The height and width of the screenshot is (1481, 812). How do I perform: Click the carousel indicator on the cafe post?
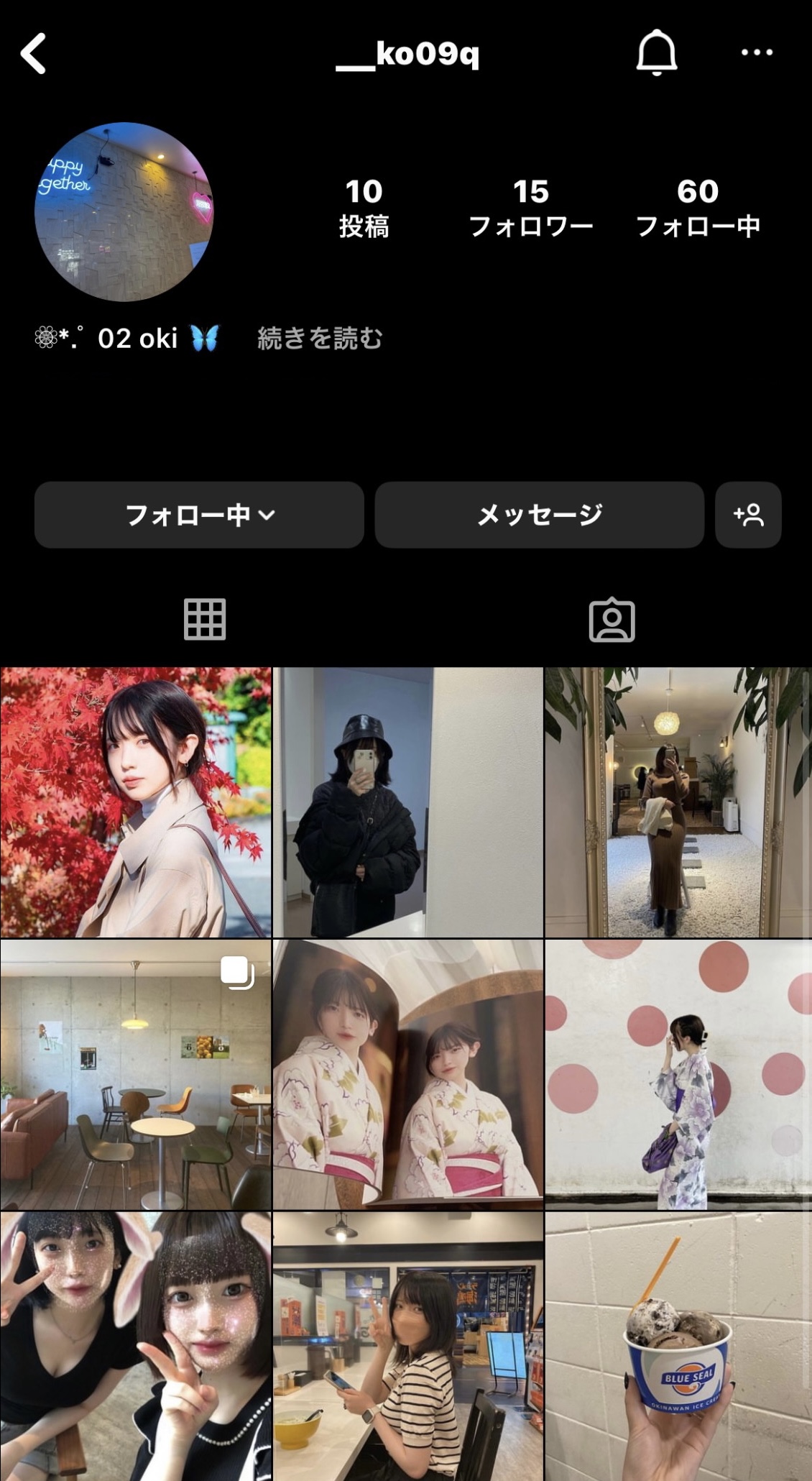point(237,976)
